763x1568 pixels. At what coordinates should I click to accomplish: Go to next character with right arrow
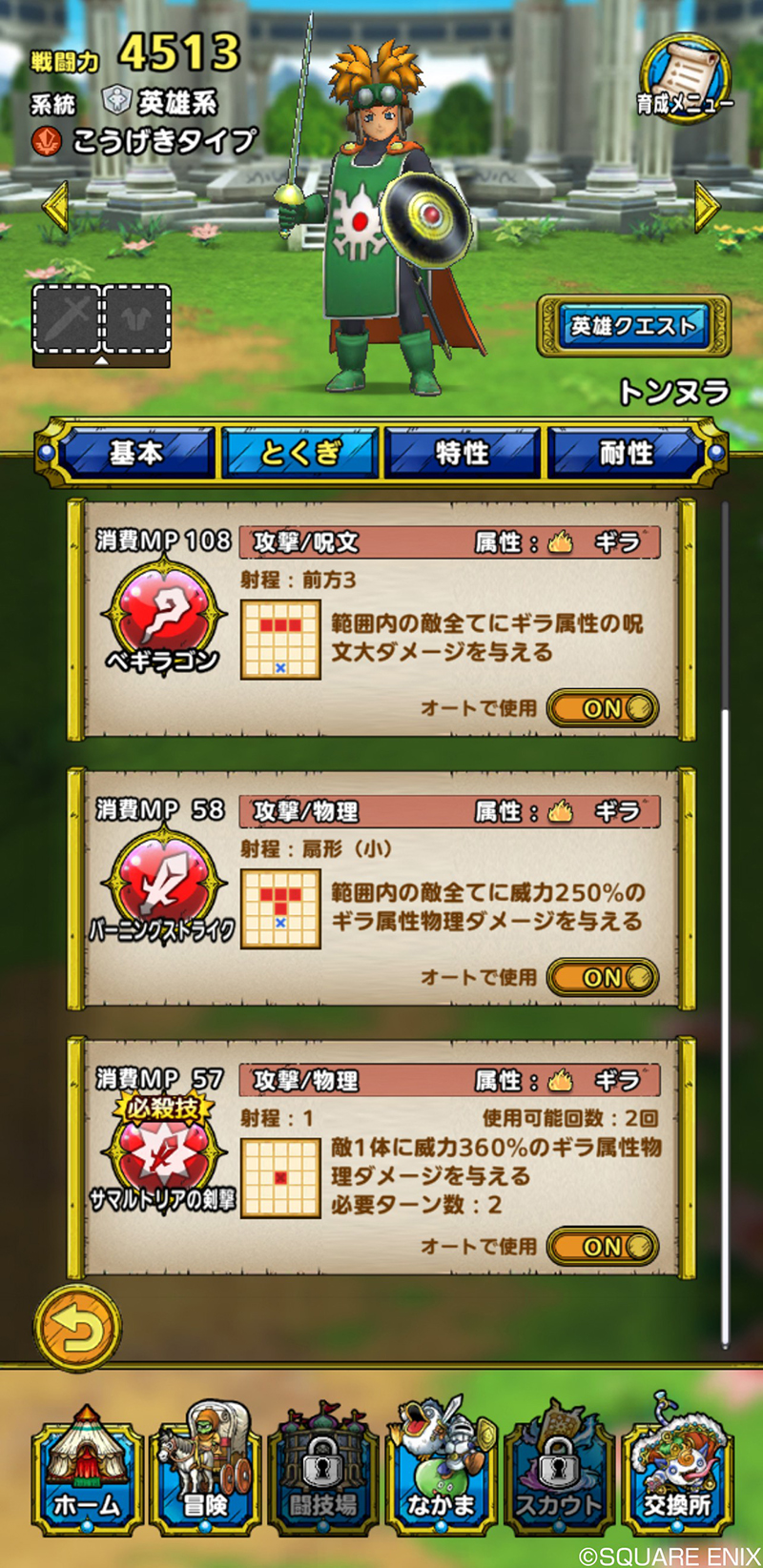tap(708, 207)
